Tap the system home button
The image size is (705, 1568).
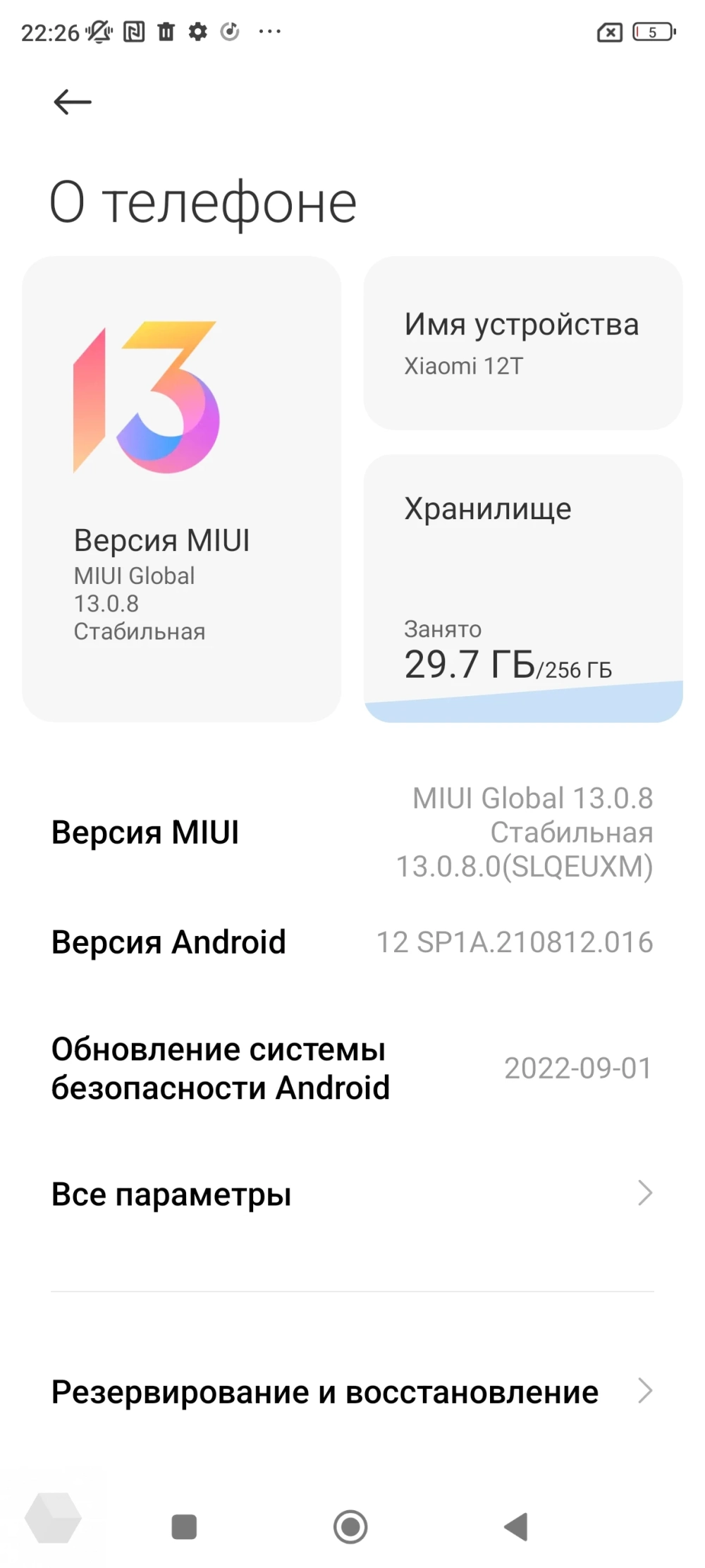(x=350, y=1526)
